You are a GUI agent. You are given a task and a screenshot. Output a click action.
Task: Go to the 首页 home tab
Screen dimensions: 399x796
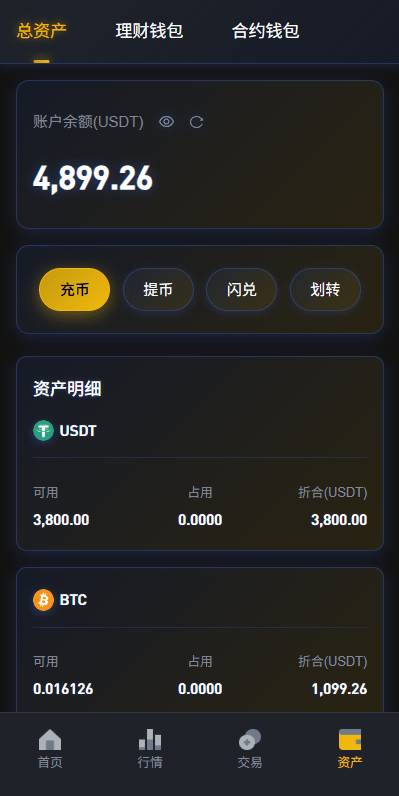tap(50, 749)
